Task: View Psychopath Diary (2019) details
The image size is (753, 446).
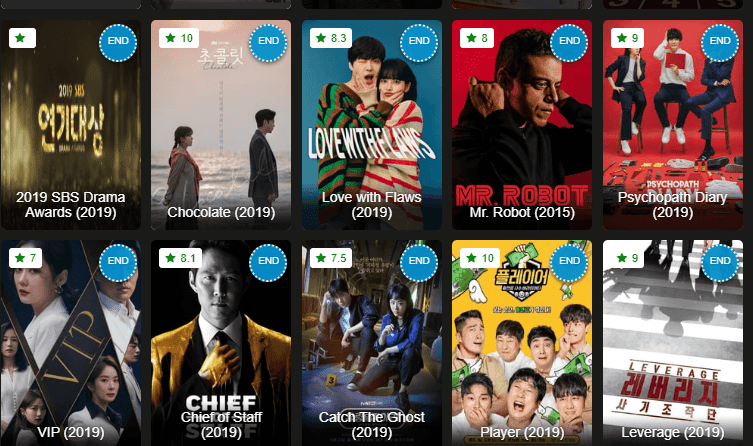Action: coord(673,125)
